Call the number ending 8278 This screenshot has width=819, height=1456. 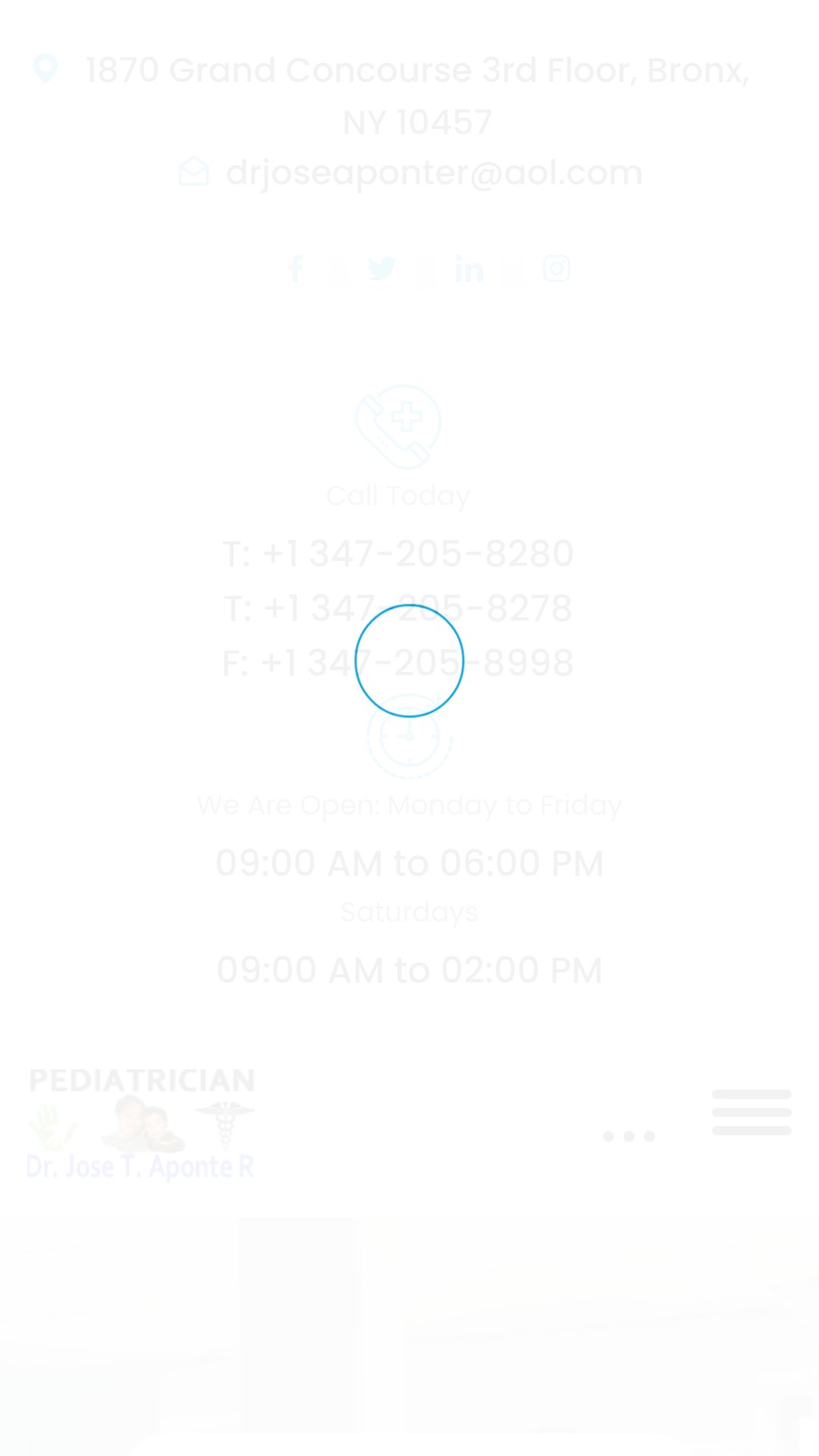[x=398, y=608]
